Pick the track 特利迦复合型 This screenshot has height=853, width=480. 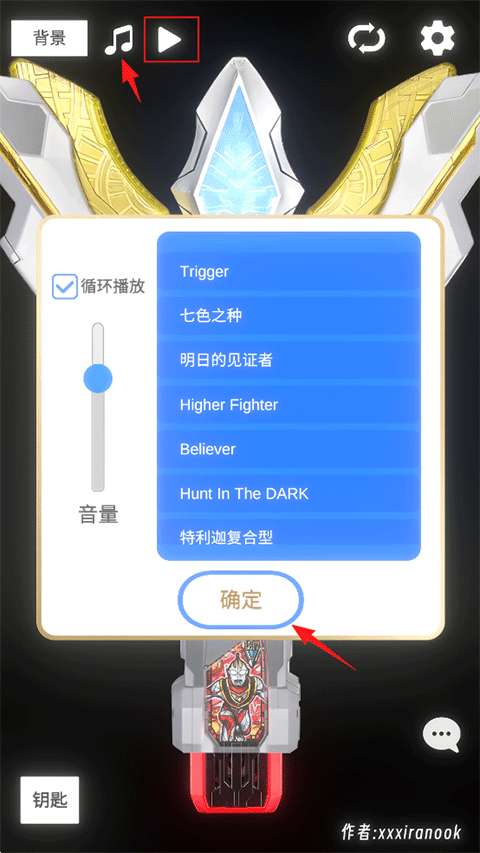click(288, 537)
